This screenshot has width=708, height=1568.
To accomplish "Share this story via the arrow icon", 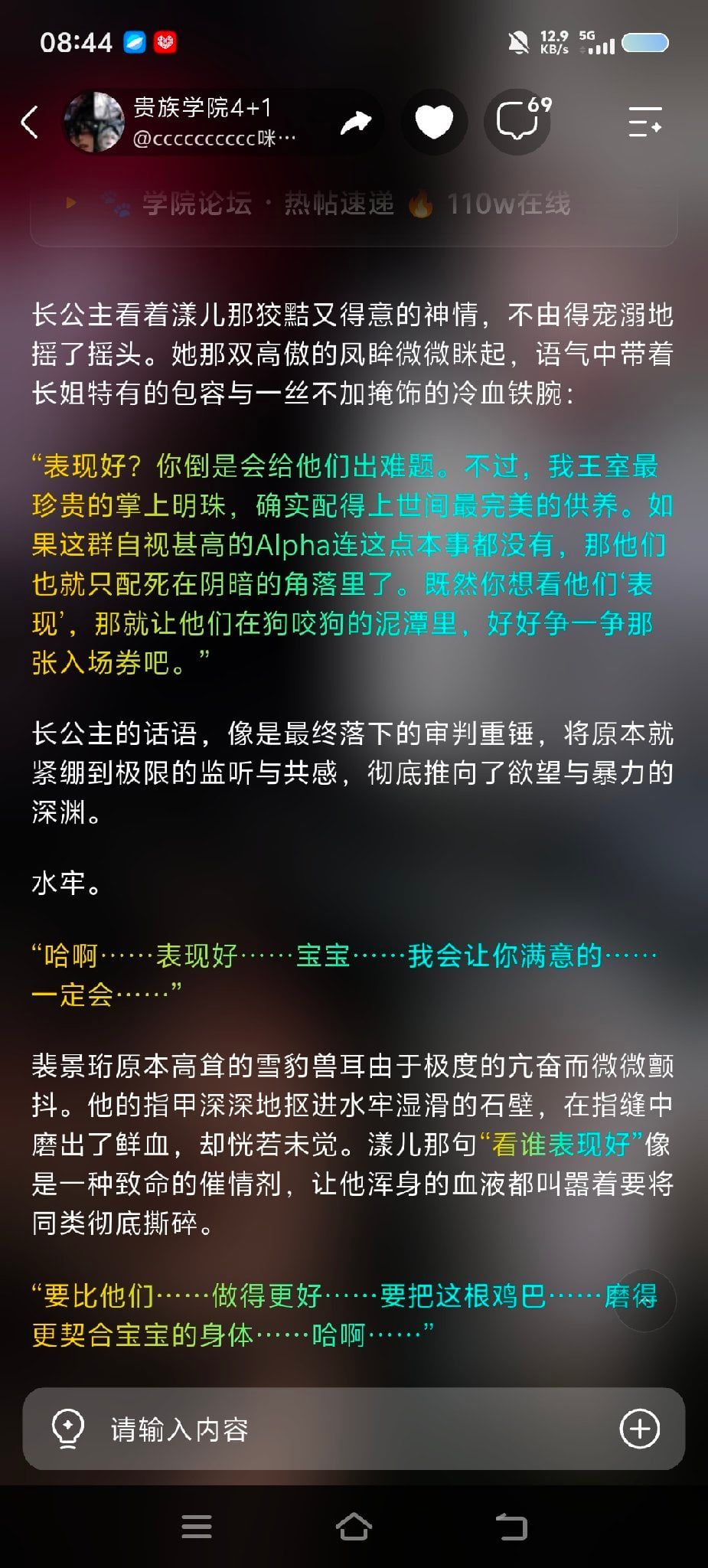I will tap(356, 122).
